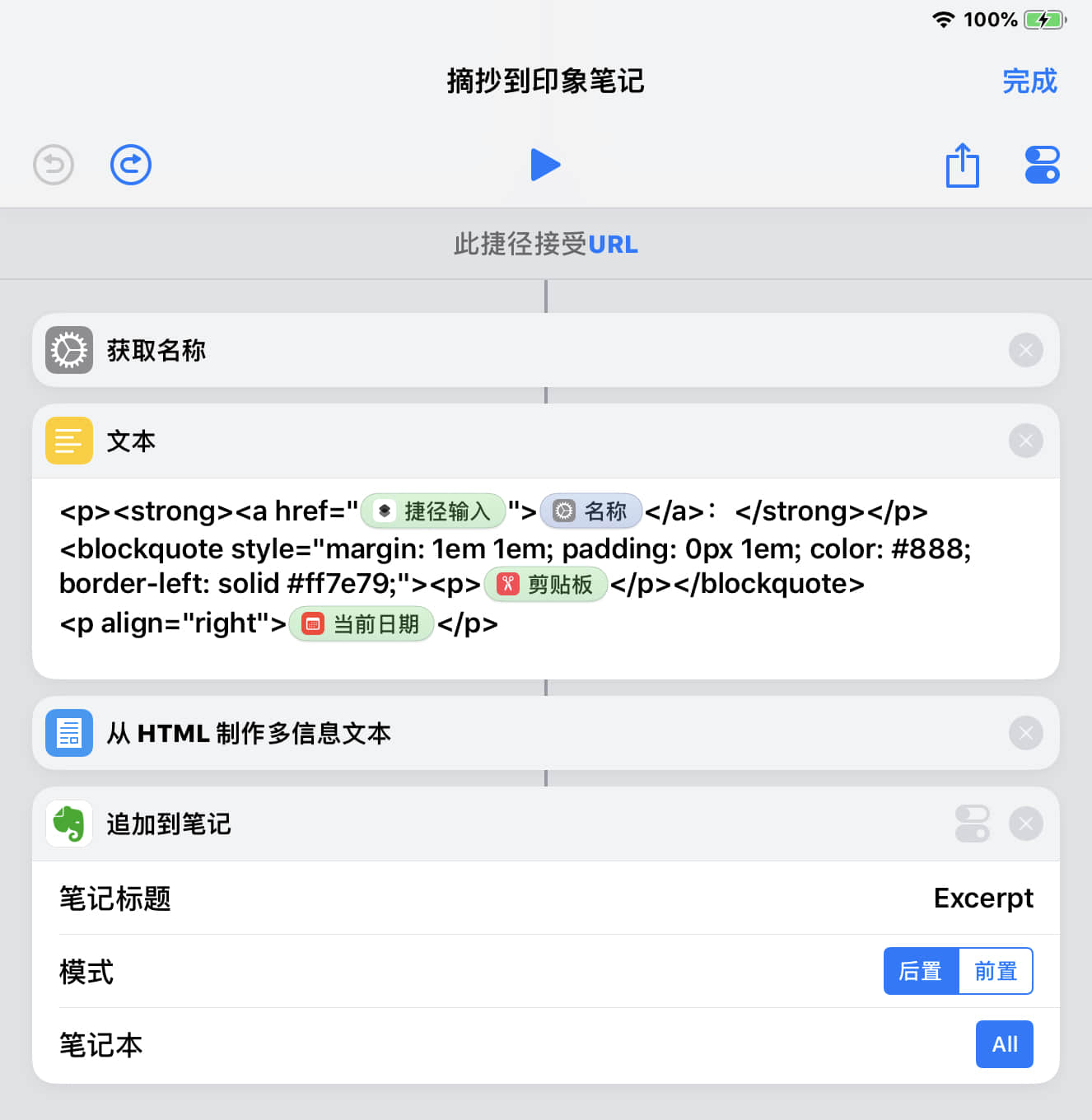
Task: Select the 剪贴板 variable token
Action: coord(546,585)
